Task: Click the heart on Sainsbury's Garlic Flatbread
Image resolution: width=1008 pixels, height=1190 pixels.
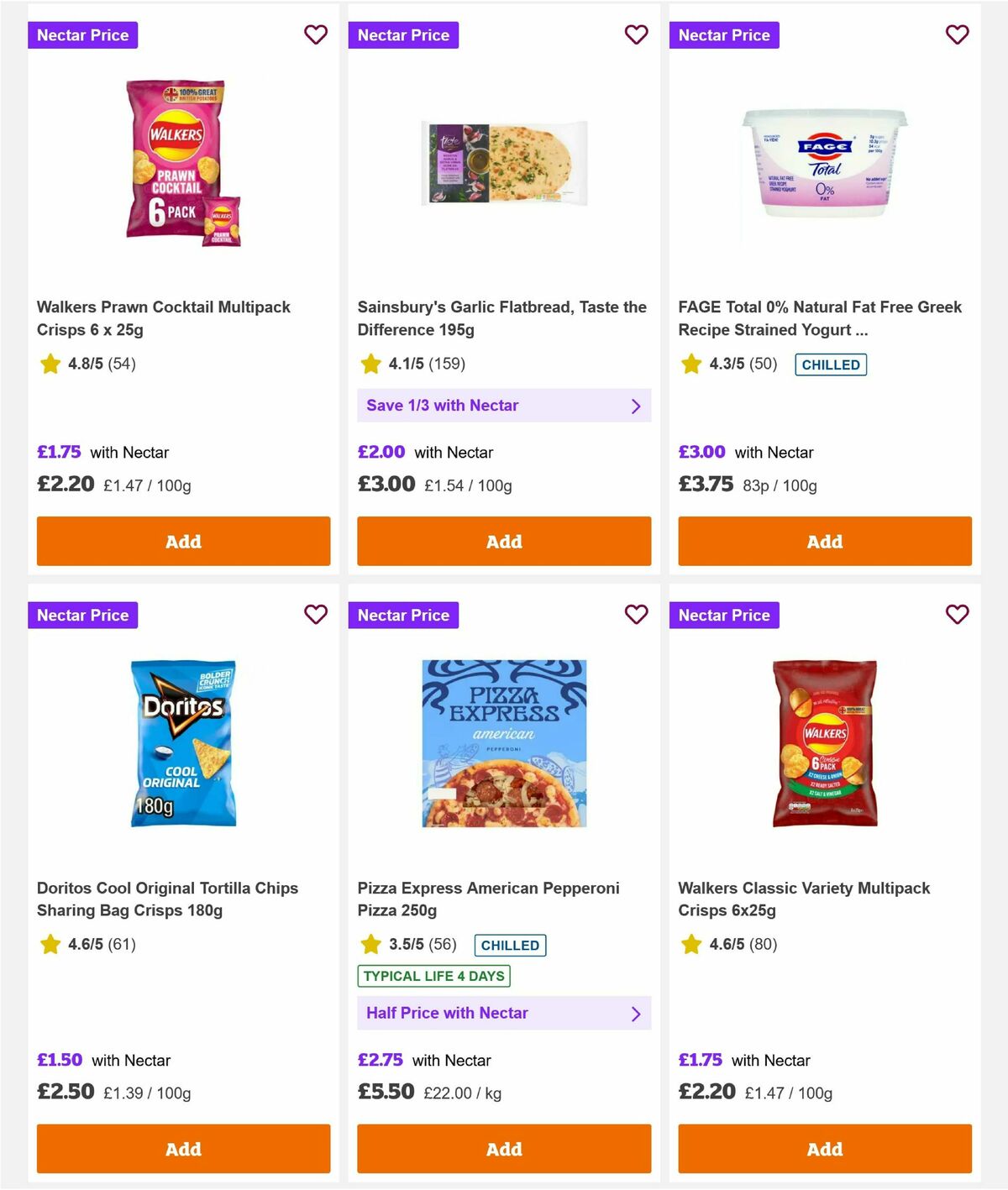Action: tap(636, 34)
